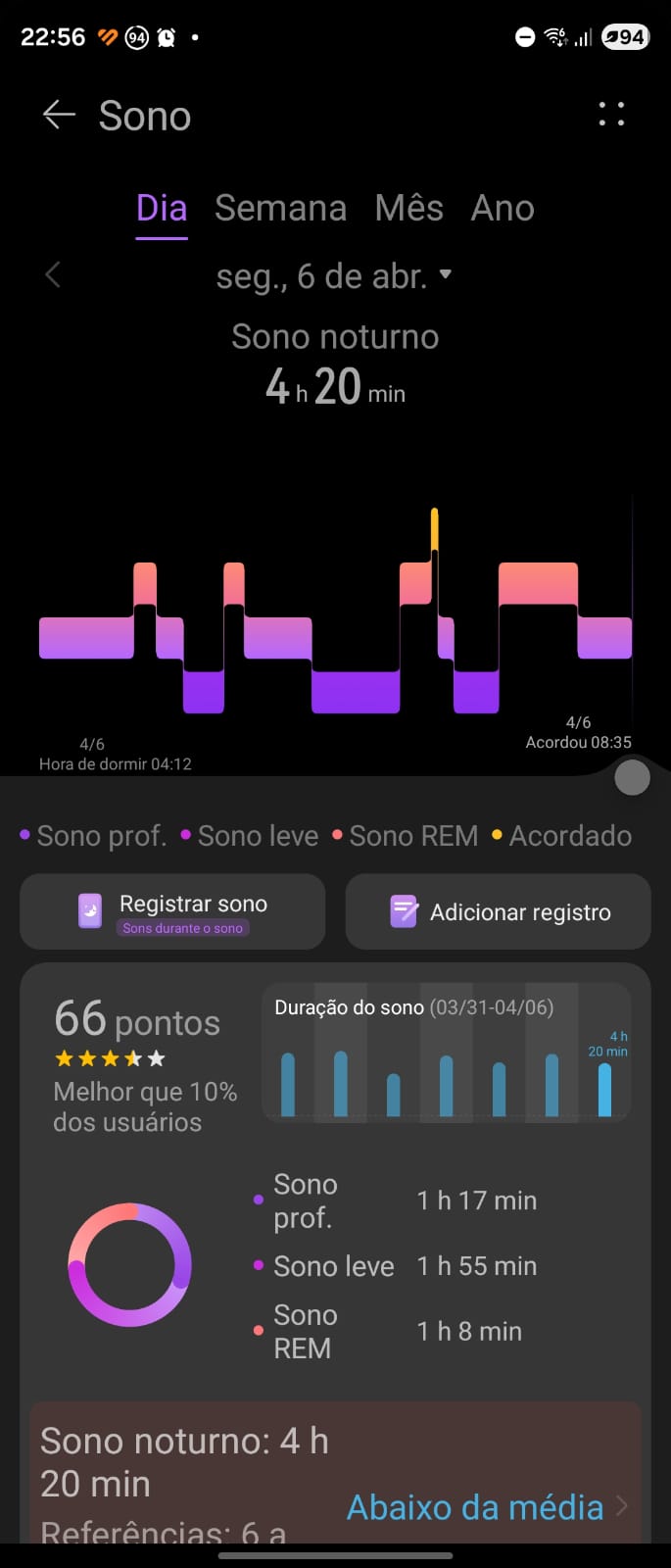
Task: Select the Dia tab
Action: click(162, 208)
